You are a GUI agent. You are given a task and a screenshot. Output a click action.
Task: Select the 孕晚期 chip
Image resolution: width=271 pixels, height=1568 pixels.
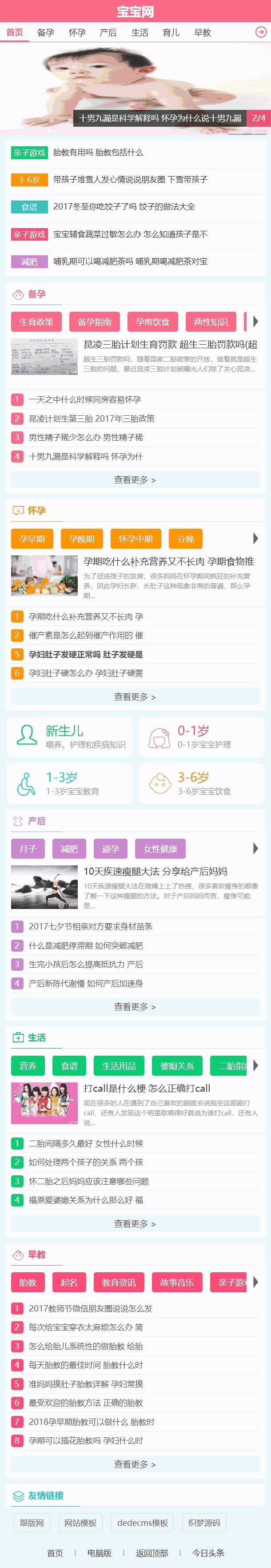[x=81, y=539]
